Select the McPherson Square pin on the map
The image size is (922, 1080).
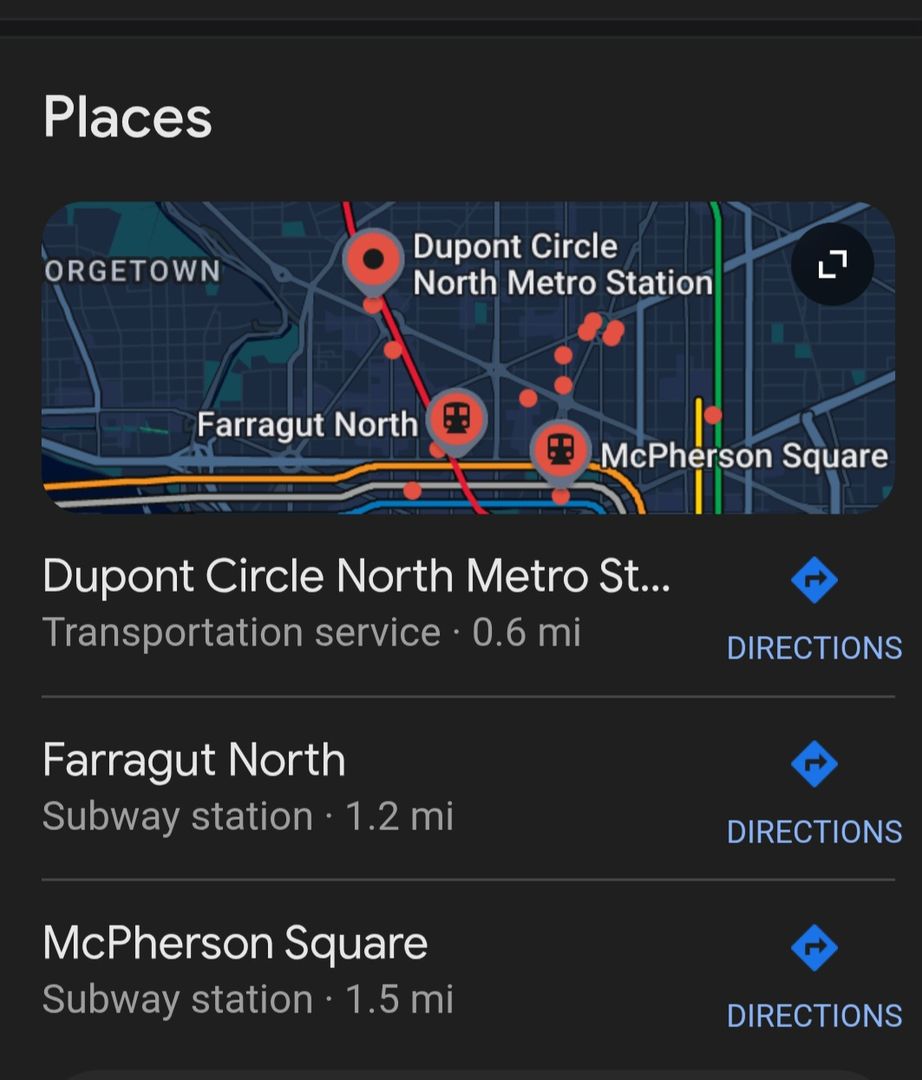click(561, 448)
